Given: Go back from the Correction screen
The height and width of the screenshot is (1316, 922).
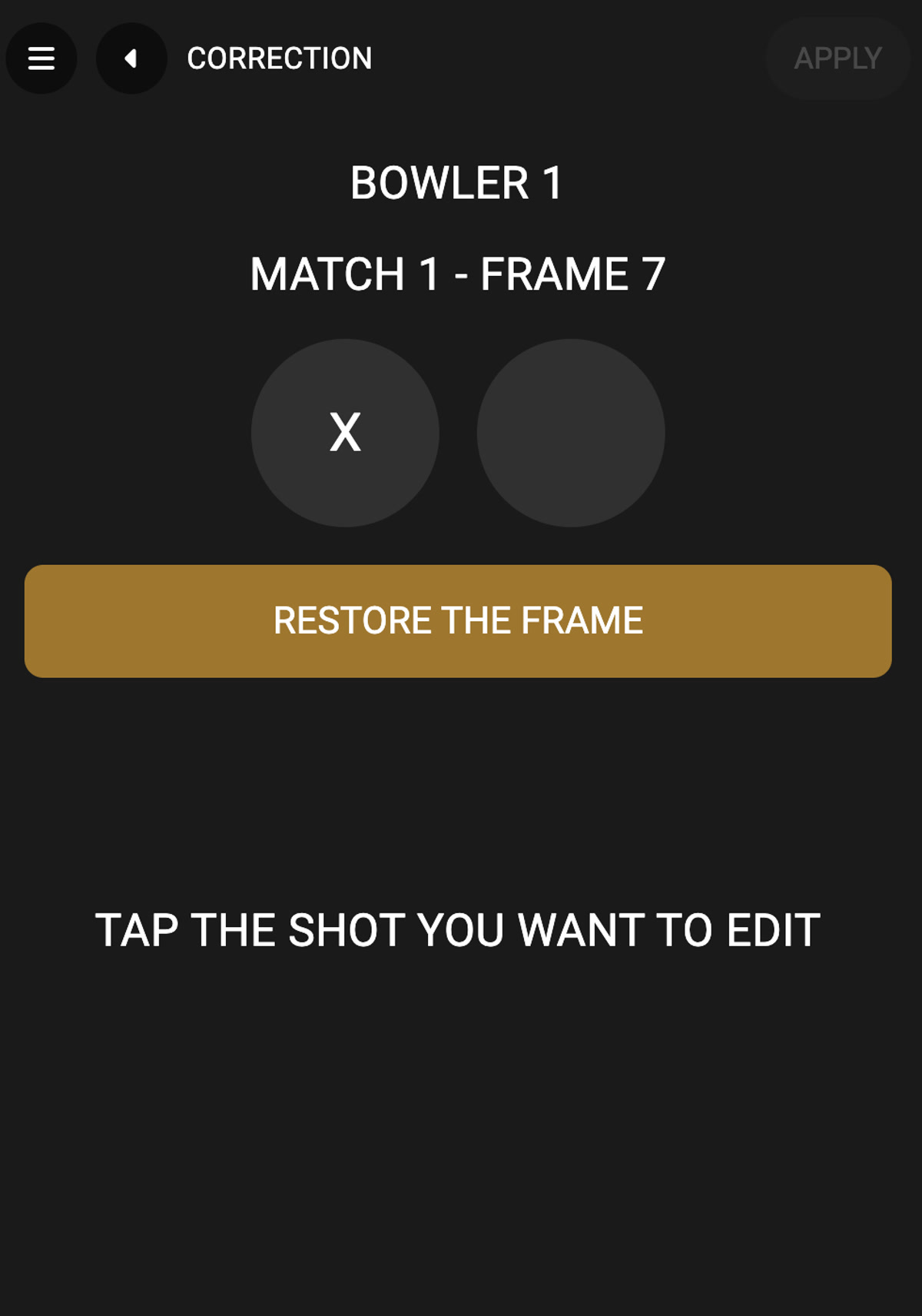Looking at the screenshot, I should coord(131,58).
